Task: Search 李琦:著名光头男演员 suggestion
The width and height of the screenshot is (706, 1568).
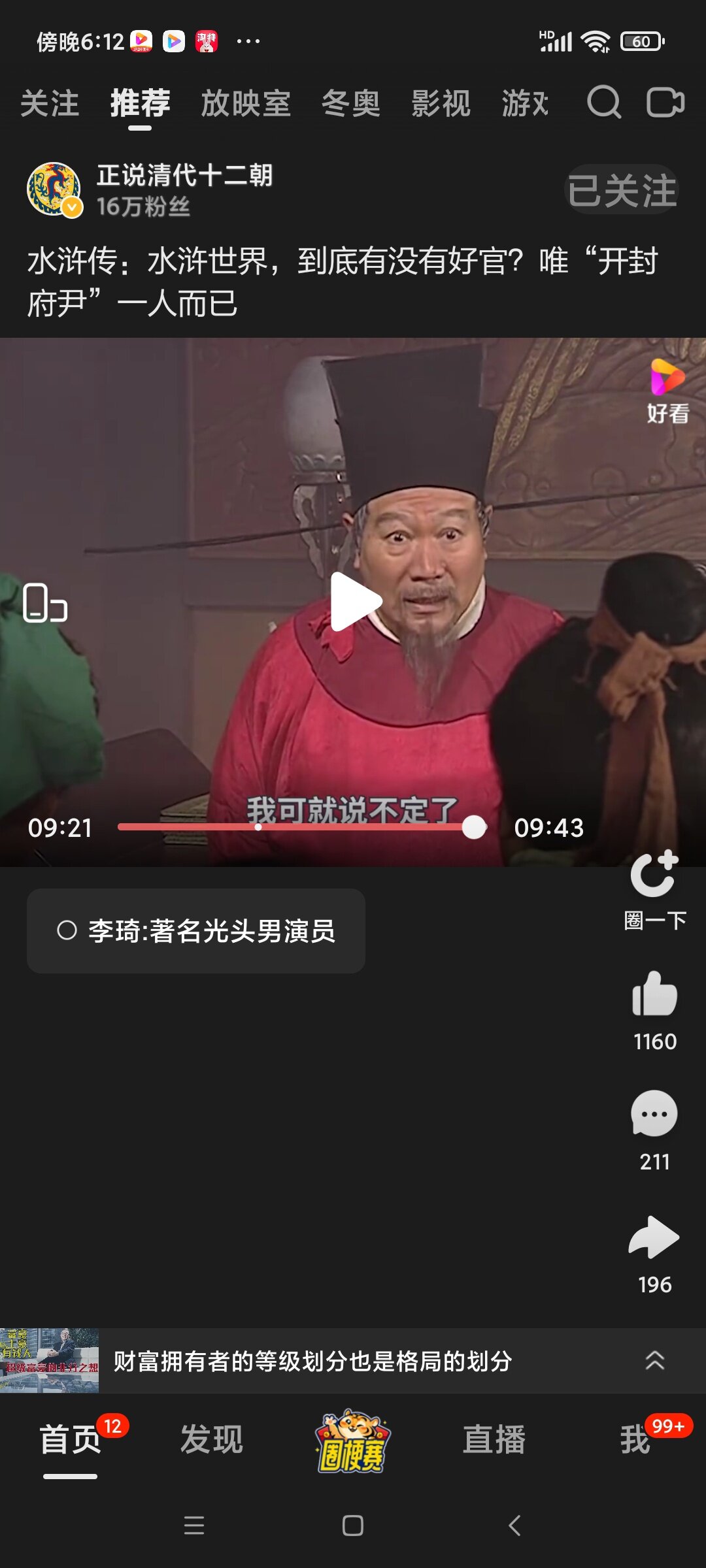Action: [x=196, y=931]
